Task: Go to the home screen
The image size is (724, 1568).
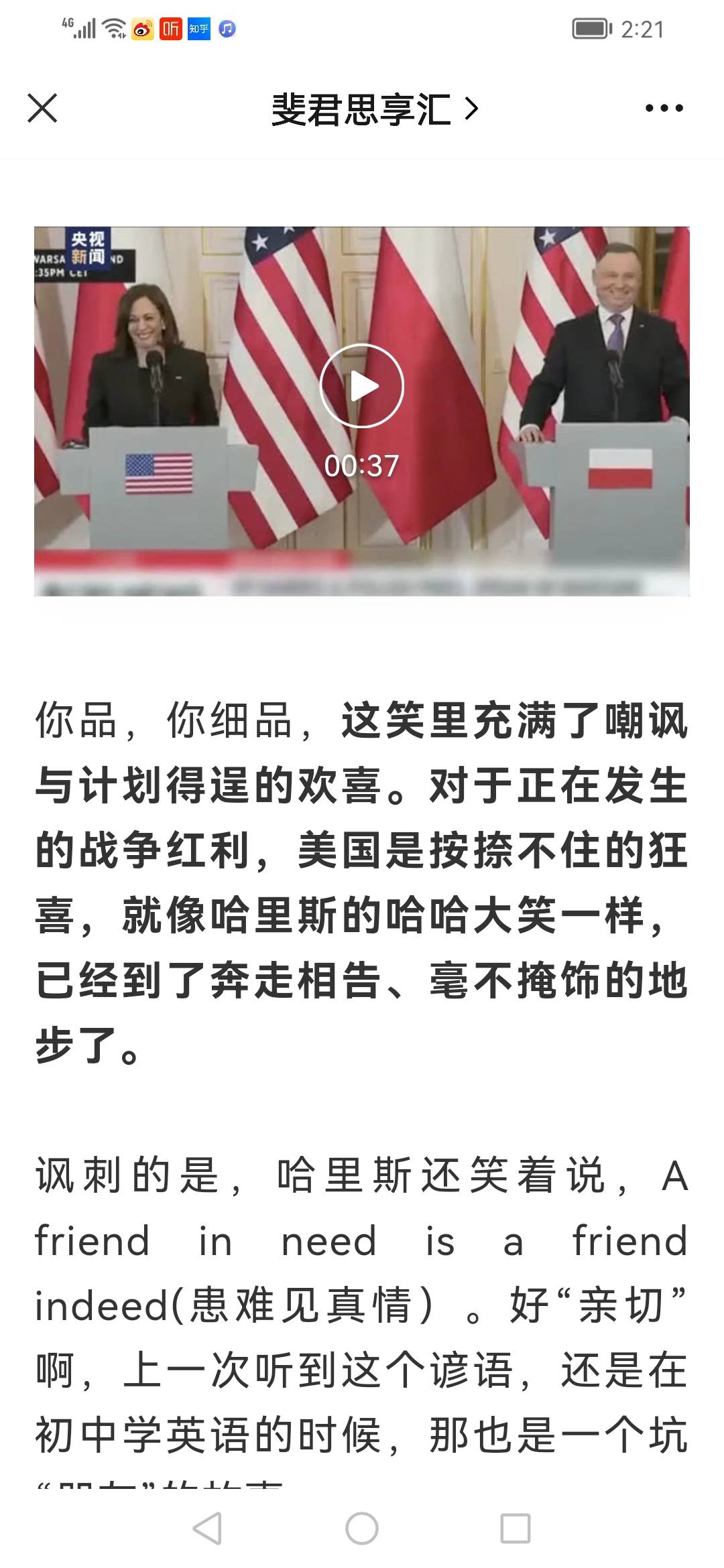Action: [x=362, y=1528]
